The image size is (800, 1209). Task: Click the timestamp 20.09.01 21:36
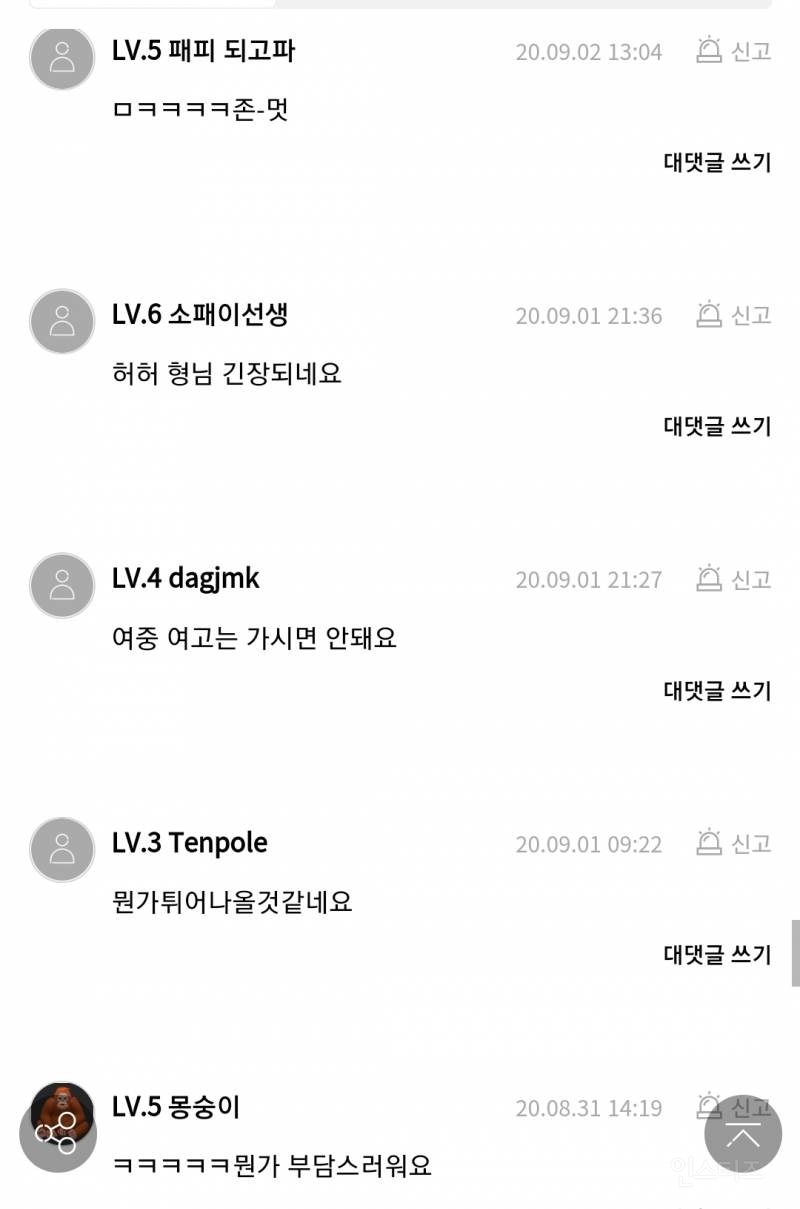click(588, 315)
